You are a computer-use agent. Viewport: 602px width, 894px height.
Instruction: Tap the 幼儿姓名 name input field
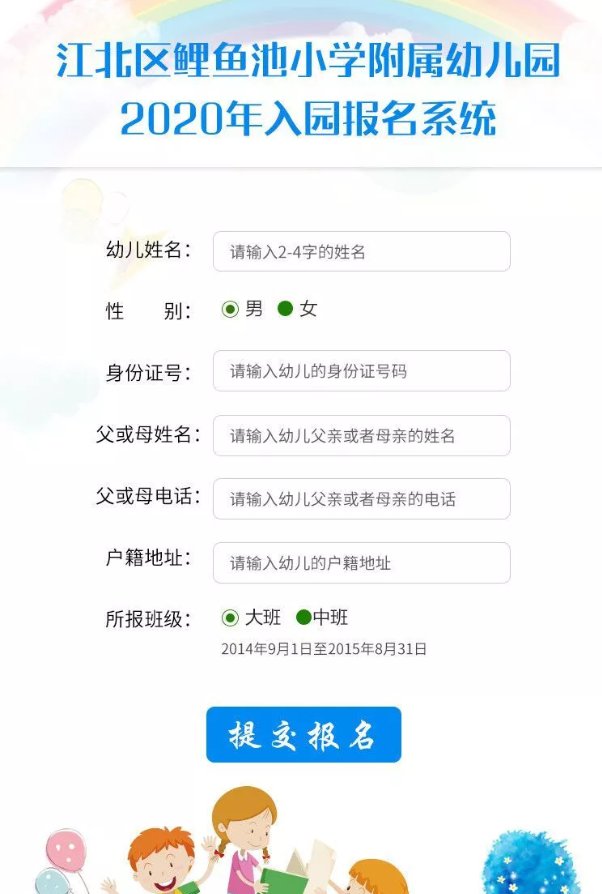click(361, 251)
